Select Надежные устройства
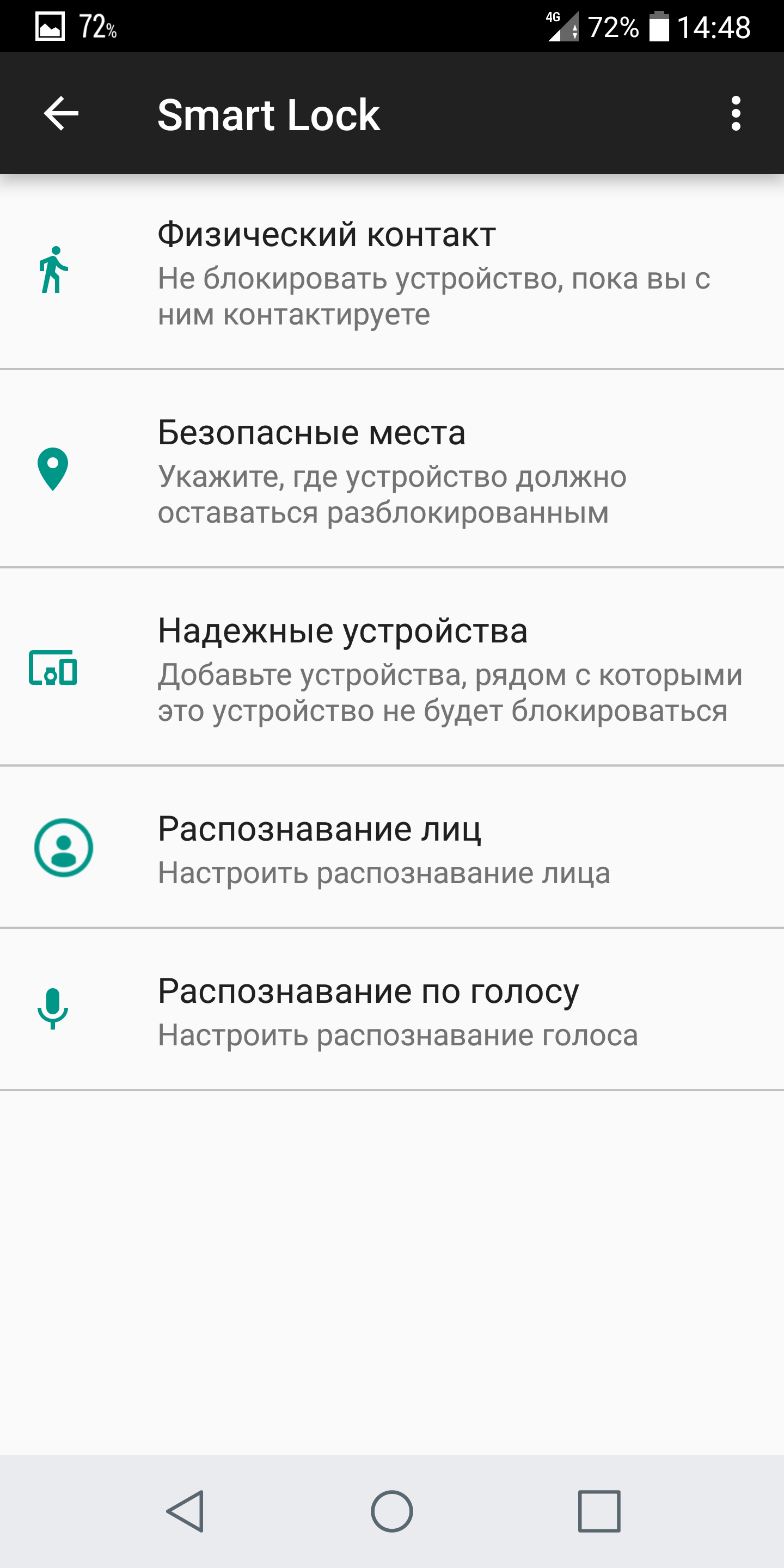The height and width of the screenshot is (1568, 784). pyautogui.click(x=392, y=667)
